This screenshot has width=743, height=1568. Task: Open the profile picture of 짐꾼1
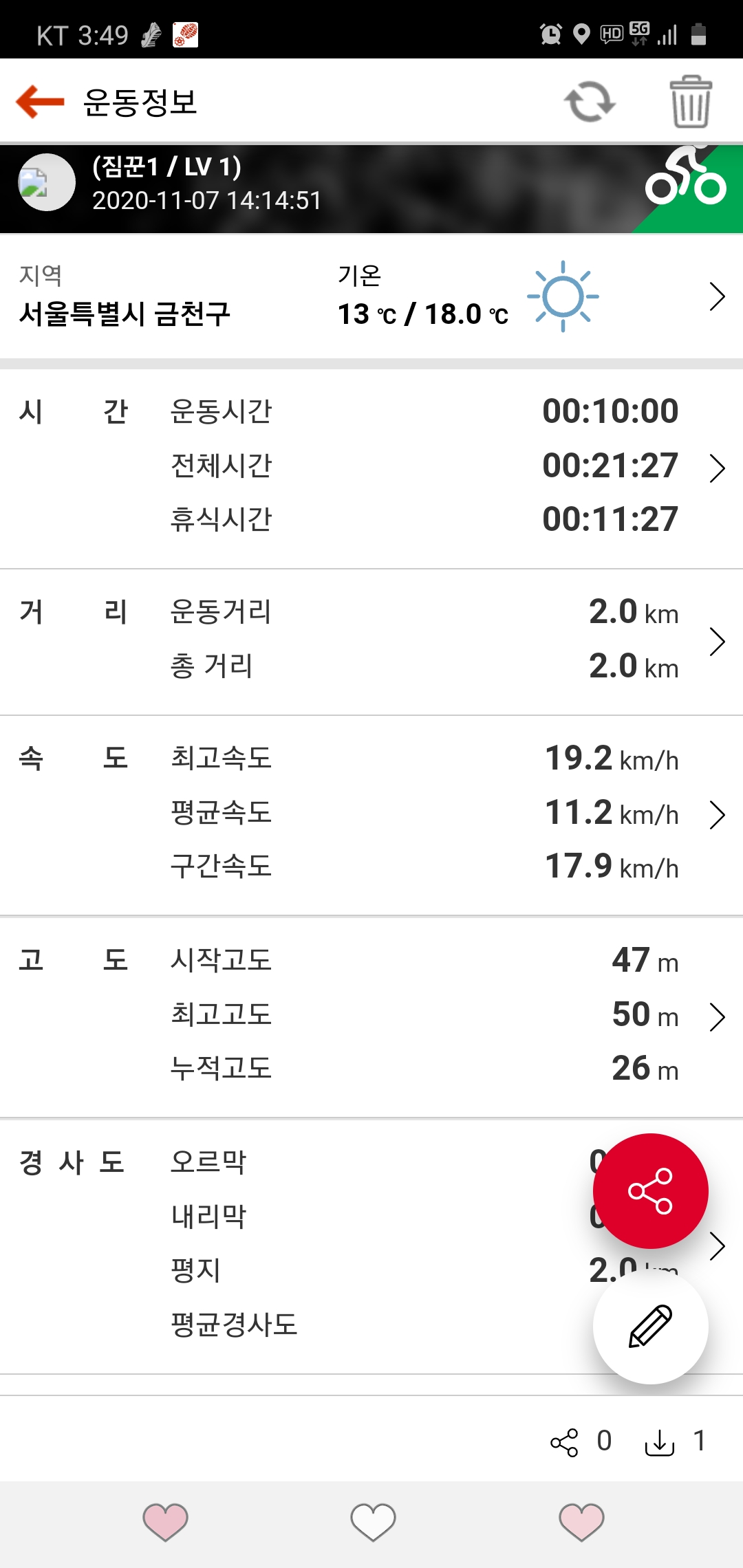(x=46, y=182)
